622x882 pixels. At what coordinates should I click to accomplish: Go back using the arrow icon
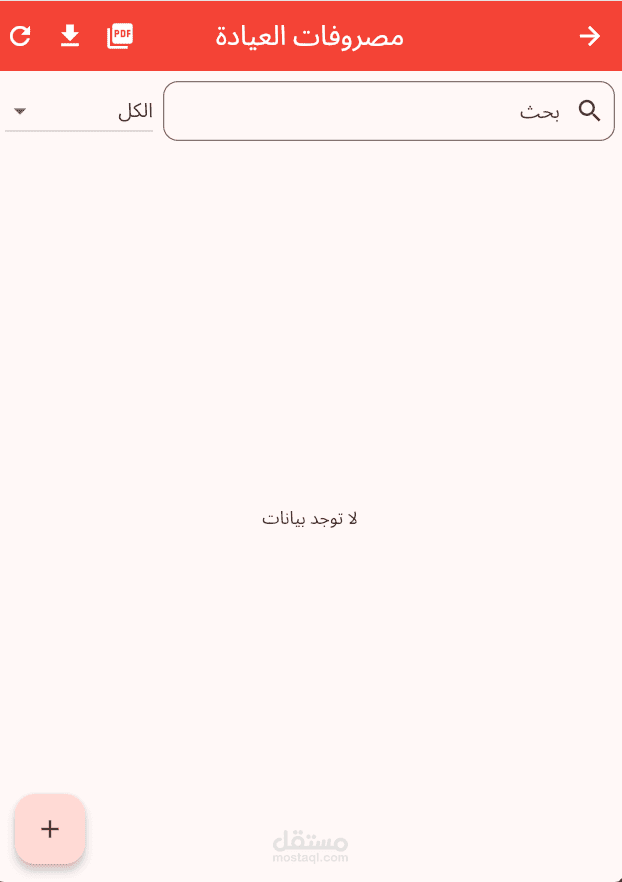(590, 36)
